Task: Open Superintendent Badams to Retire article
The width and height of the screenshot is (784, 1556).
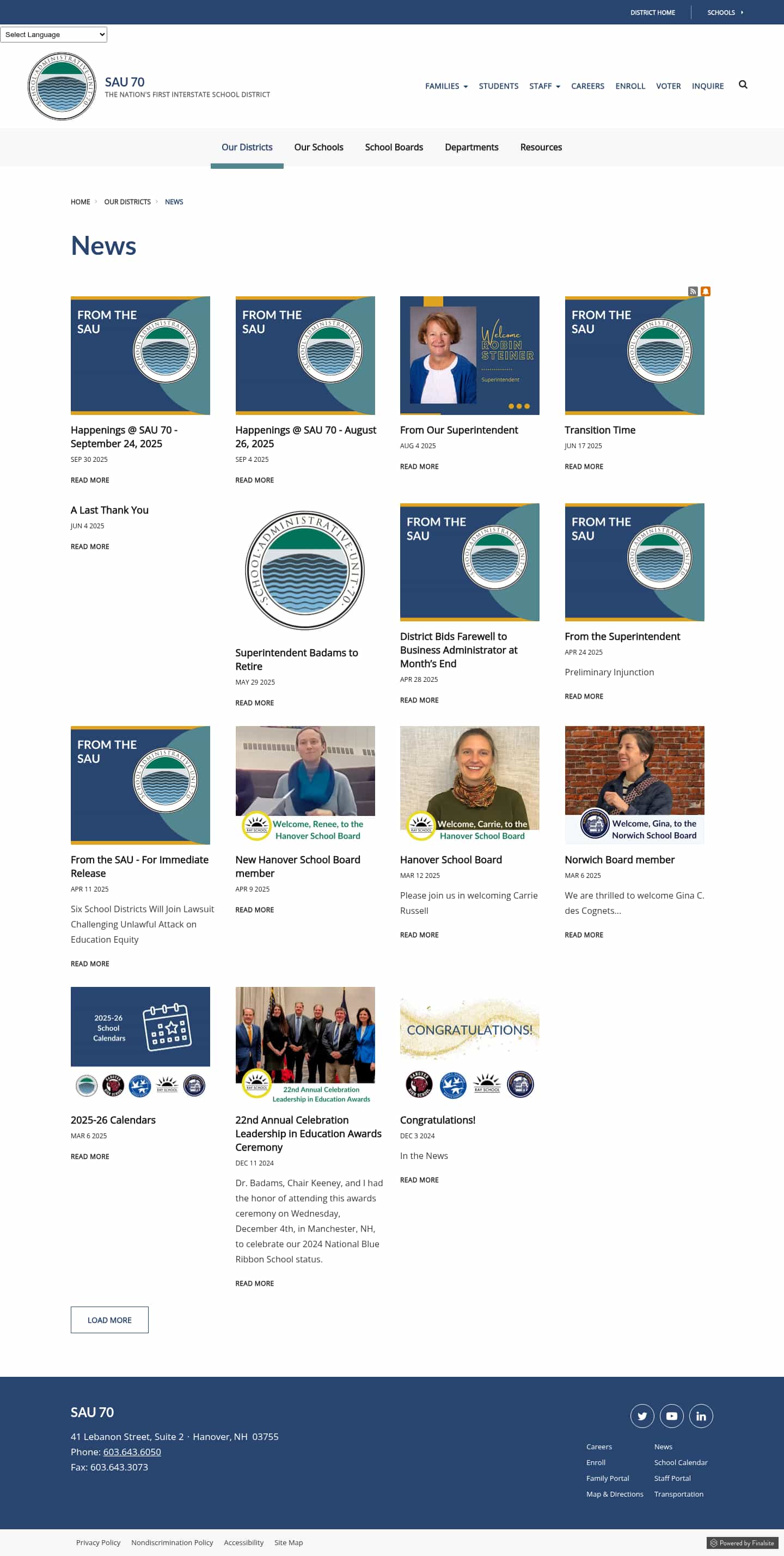Action: pos(296,659)
